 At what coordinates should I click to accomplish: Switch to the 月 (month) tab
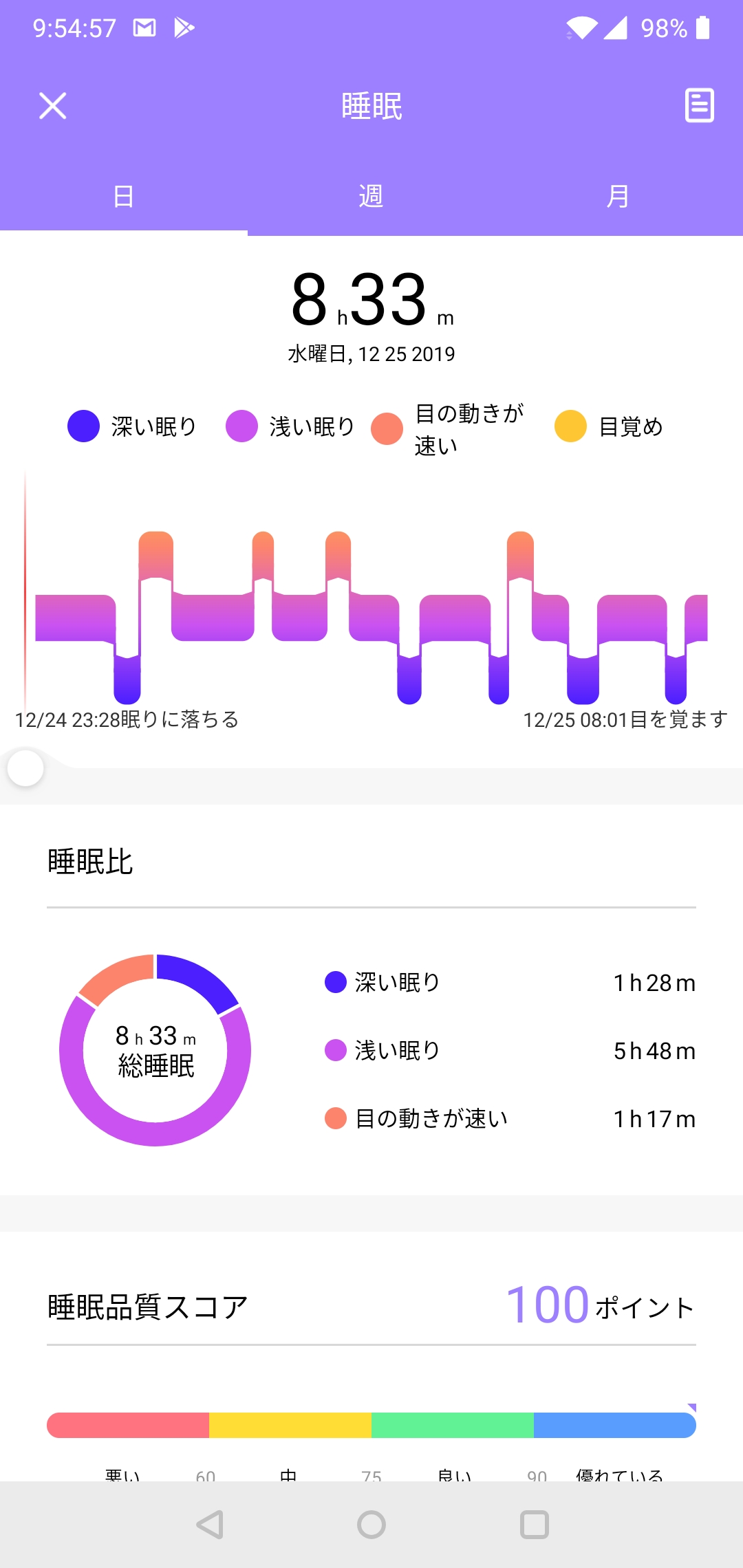[x=619, y=197]
